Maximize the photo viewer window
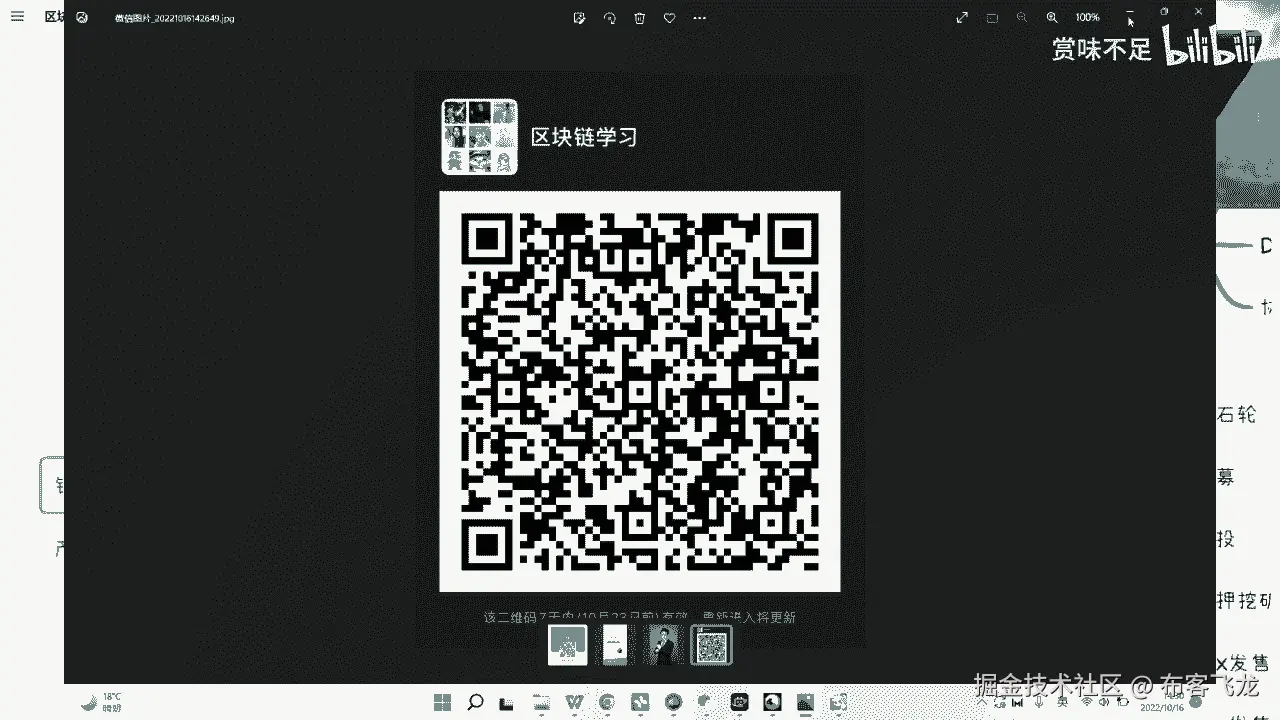The width and height of the screenshot is (1280, 720). tap(1164, 12)
